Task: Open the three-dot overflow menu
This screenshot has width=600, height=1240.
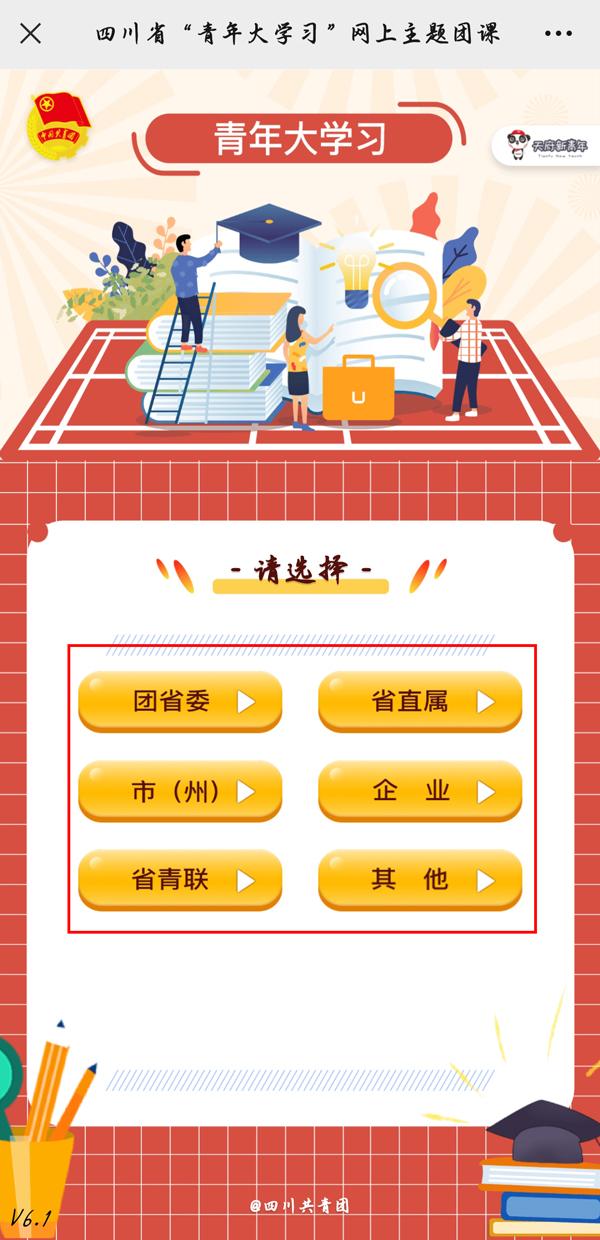Action: pos(559,34)
